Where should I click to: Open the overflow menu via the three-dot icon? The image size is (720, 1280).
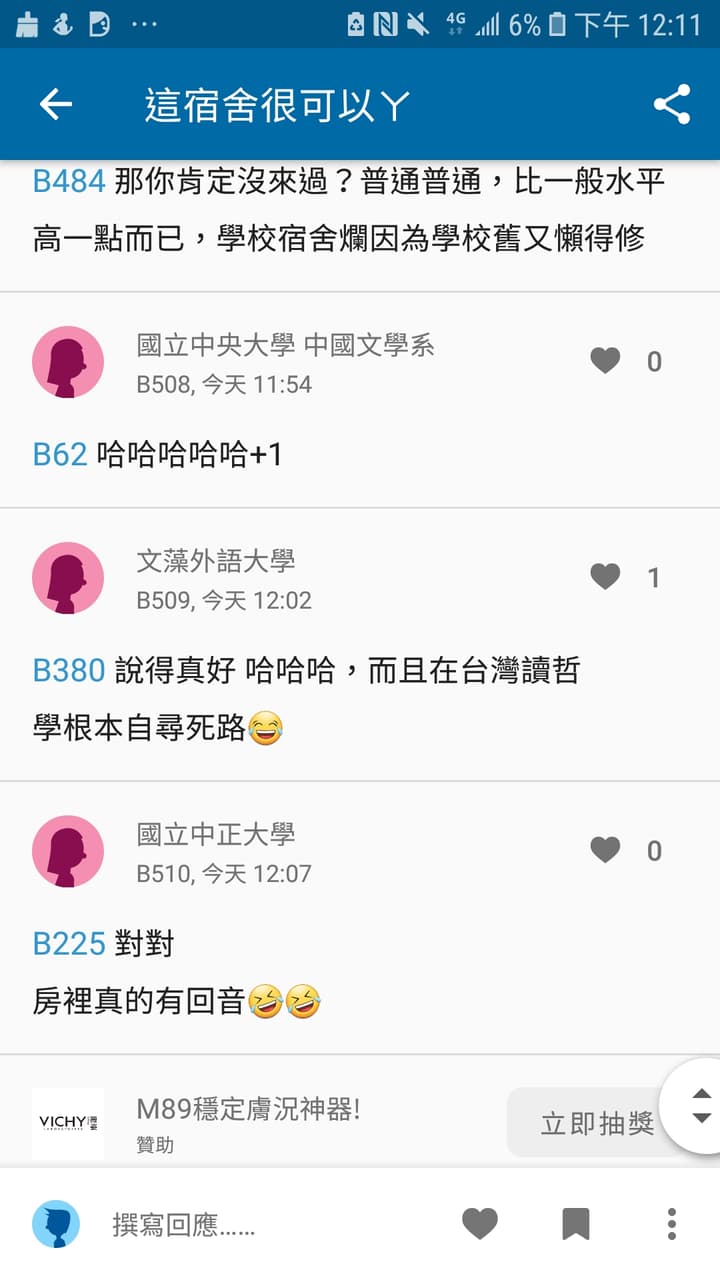671,1222
